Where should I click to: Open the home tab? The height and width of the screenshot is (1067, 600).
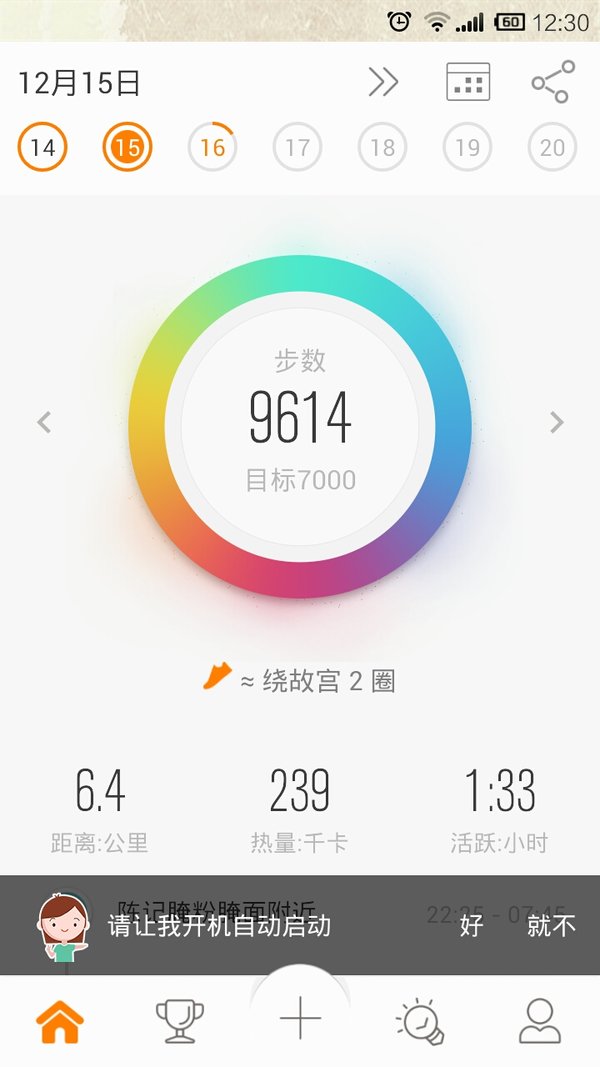click(60, 1021)
